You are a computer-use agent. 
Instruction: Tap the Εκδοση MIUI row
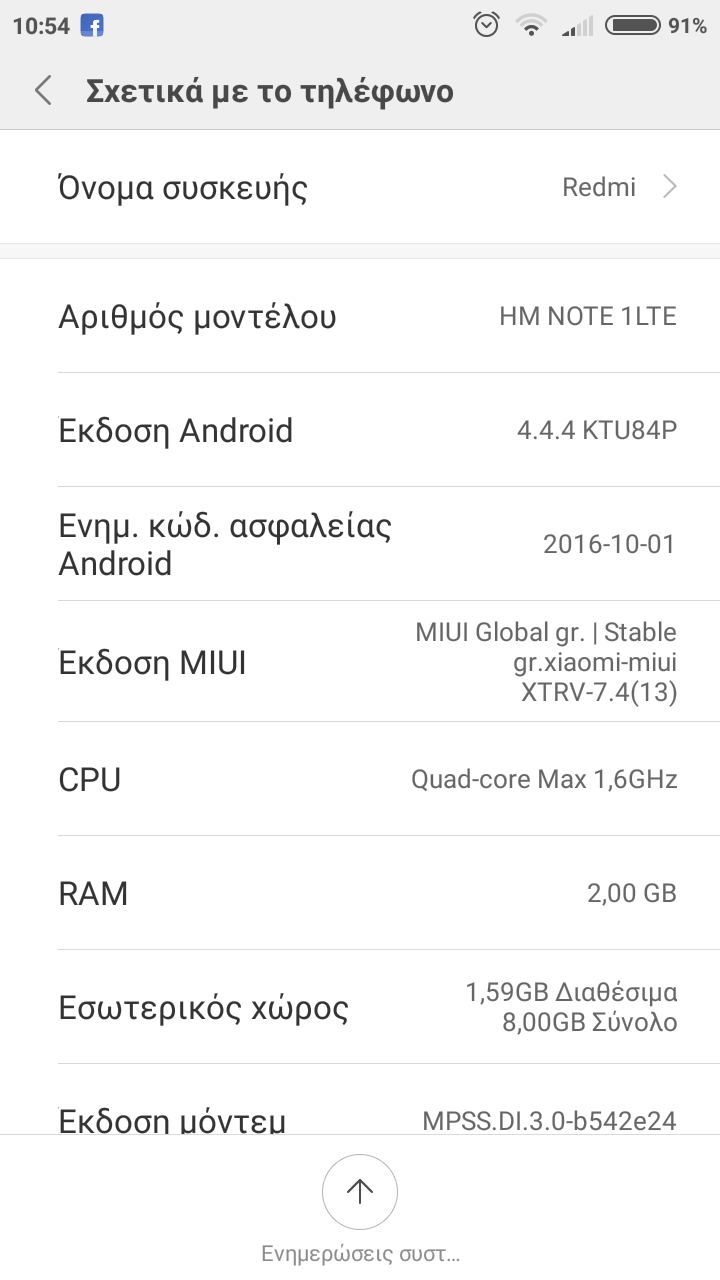coord(360,662)
